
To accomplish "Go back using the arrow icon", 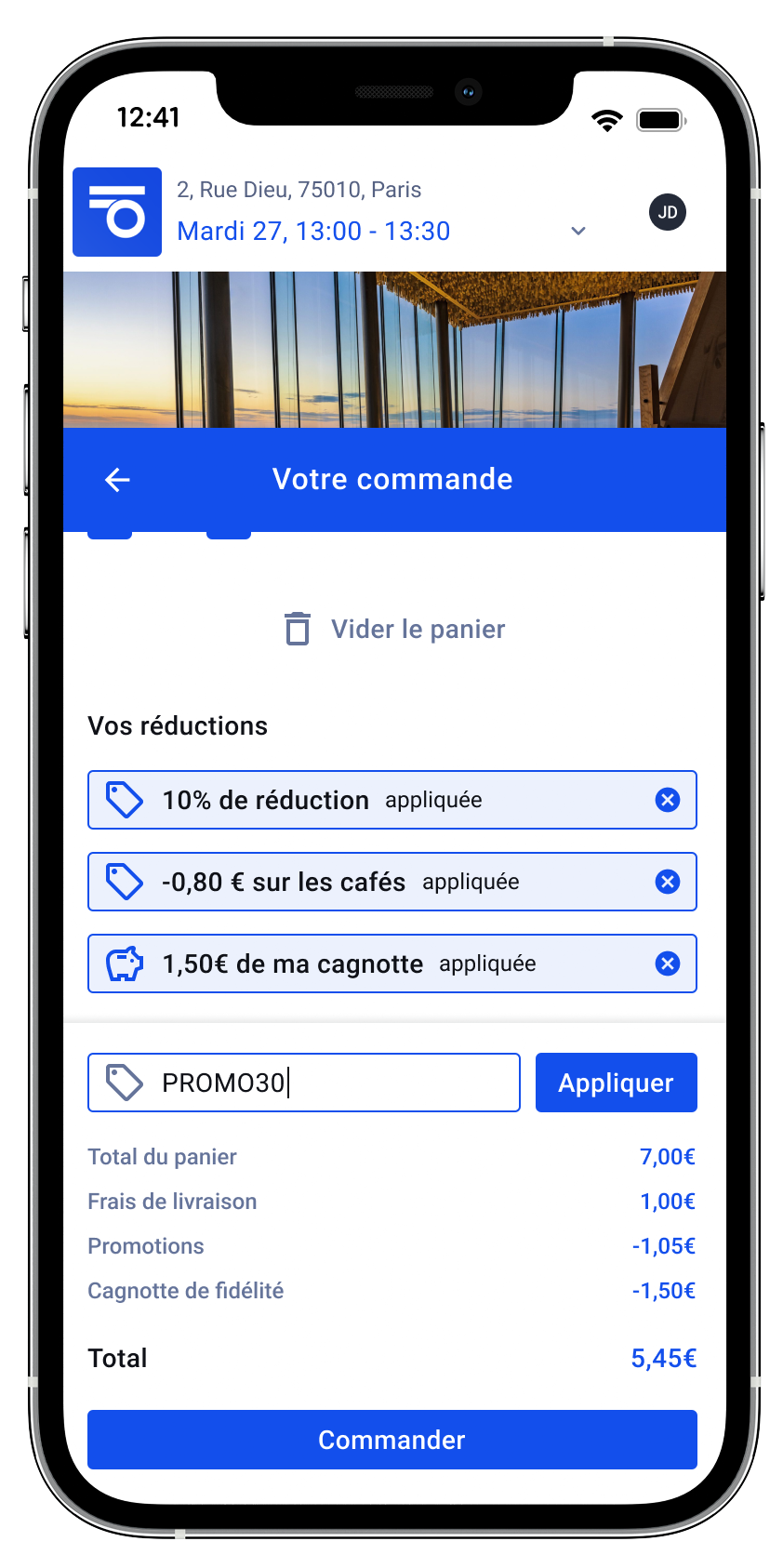I will [117, 480].
